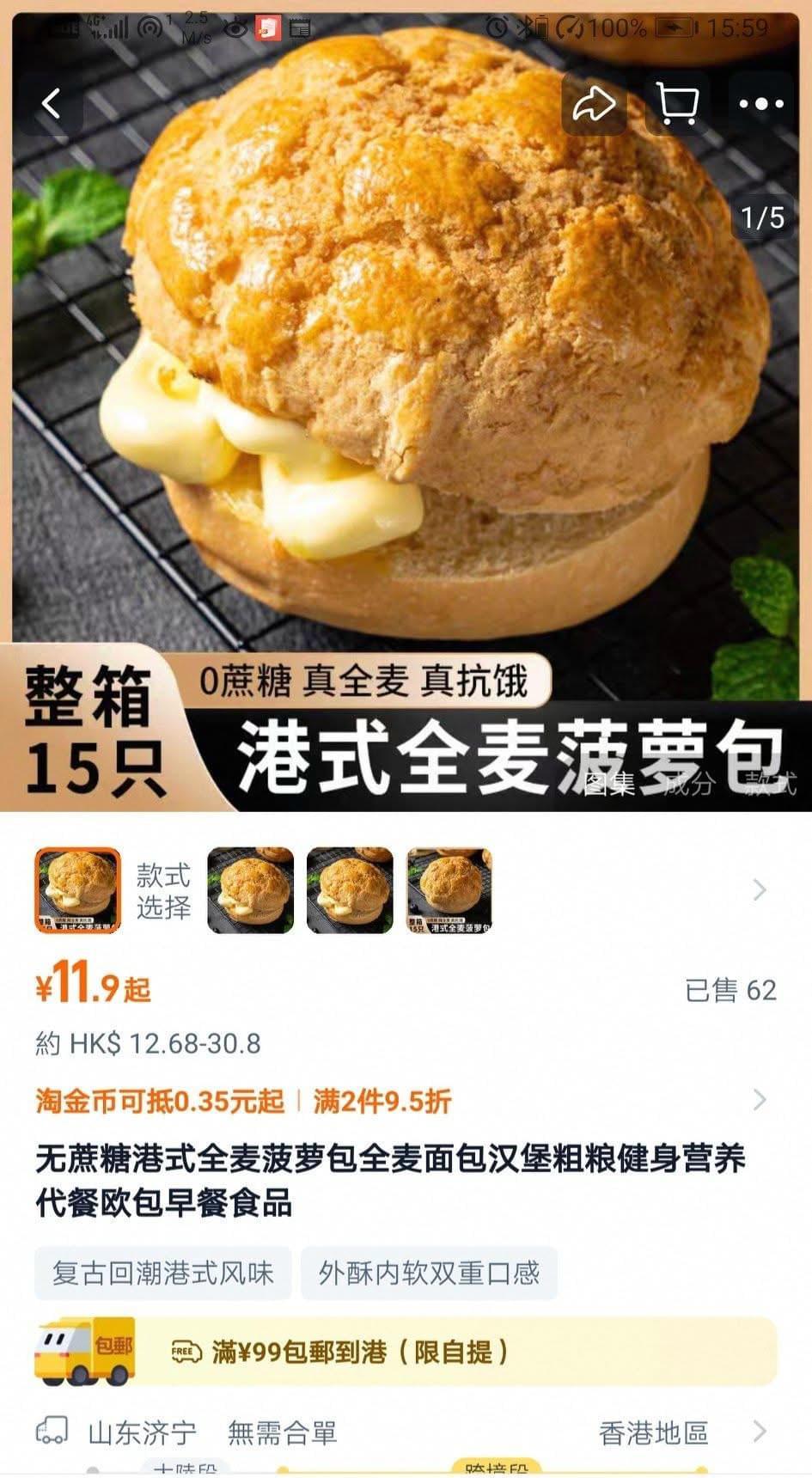Go back from the product page
Image resolution: width=812 pixels, height=1478 pixels.
[x=52, y=105]
